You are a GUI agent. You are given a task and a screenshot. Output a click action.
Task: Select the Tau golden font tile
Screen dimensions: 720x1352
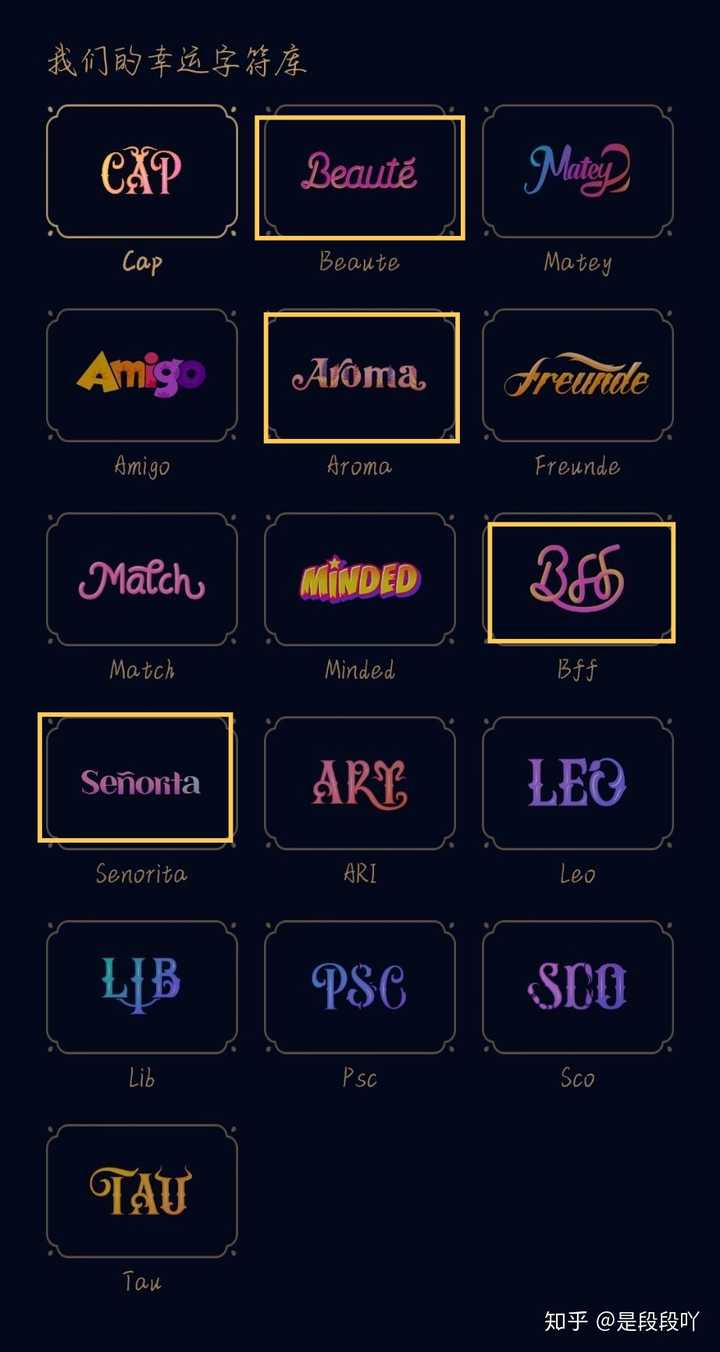[142, 1191]
